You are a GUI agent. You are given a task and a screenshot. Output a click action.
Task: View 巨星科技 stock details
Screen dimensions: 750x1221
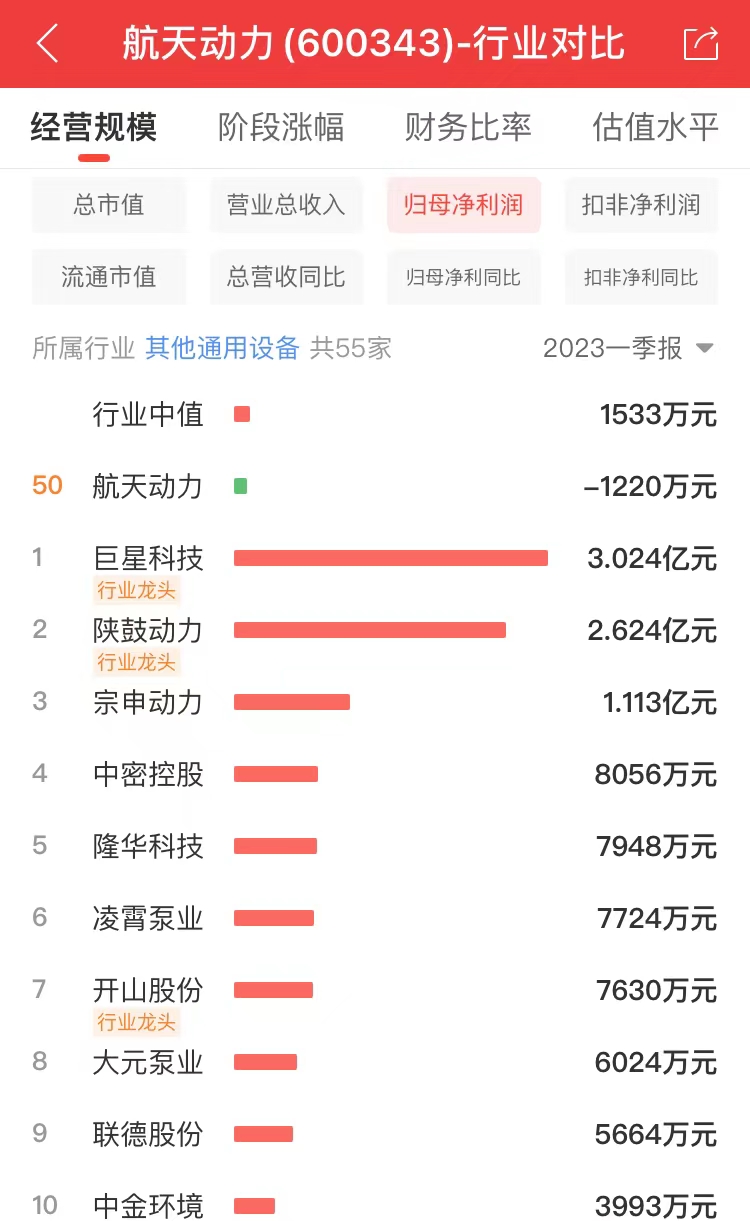146,559
